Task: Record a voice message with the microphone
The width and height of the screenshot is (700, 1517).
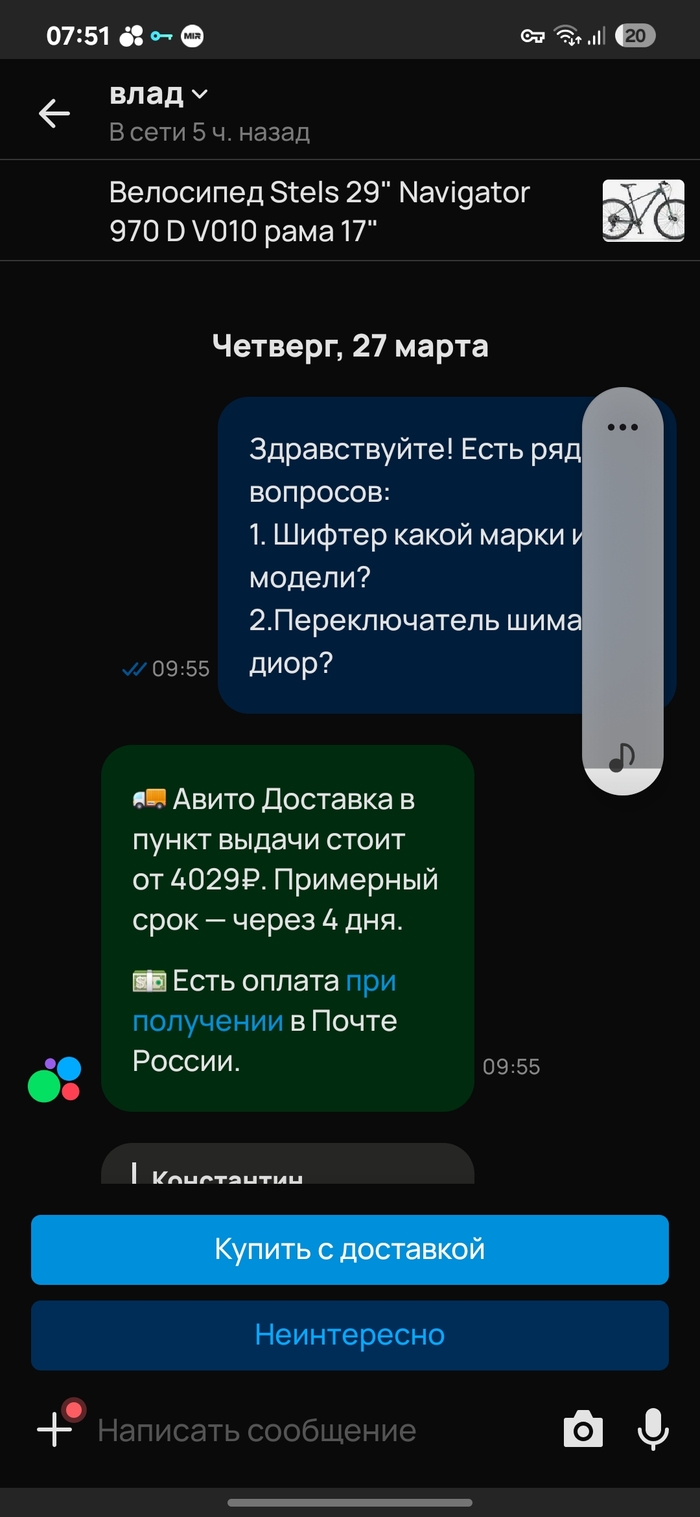Action: (x=653, y=1430)
